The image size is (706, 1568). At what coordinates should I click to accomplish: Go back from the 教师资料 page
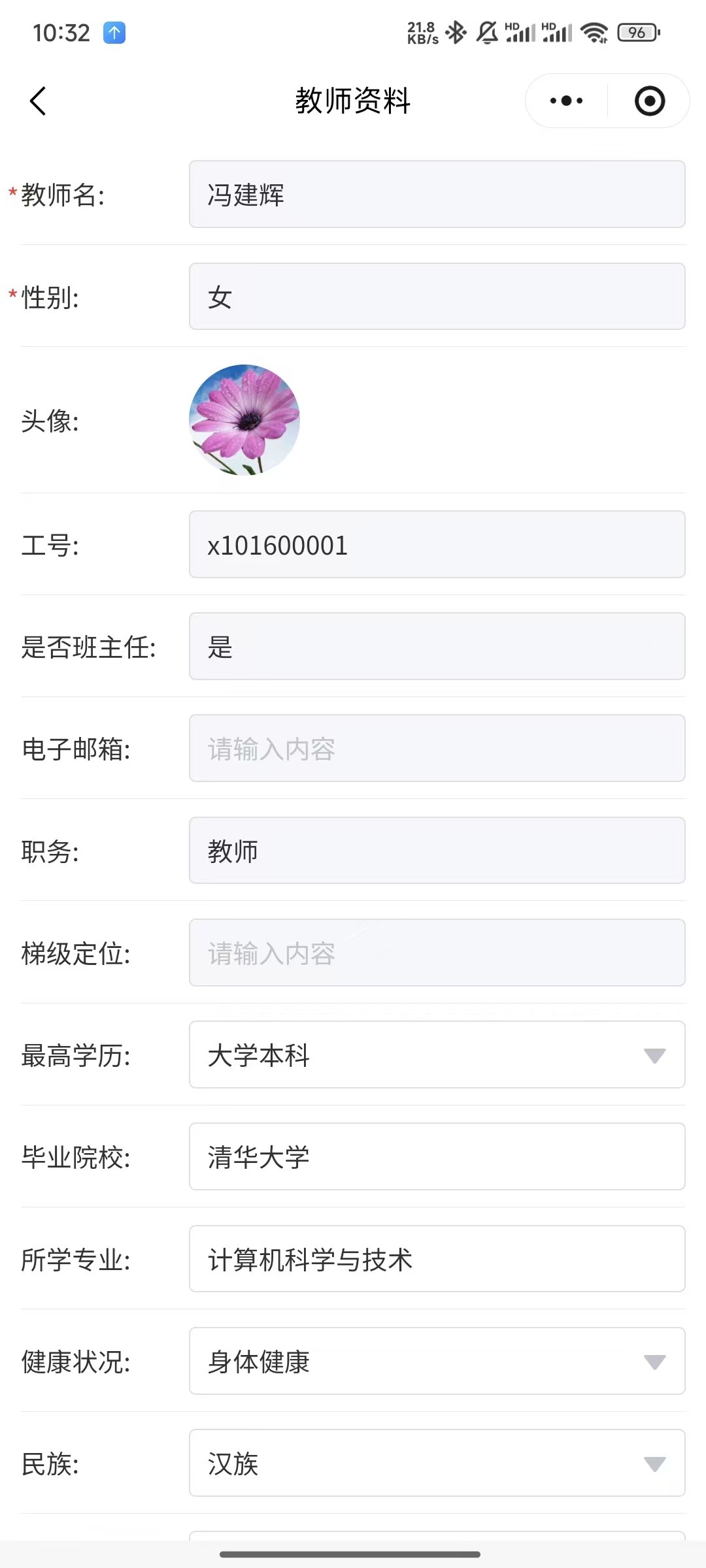(x=38, y=101)
